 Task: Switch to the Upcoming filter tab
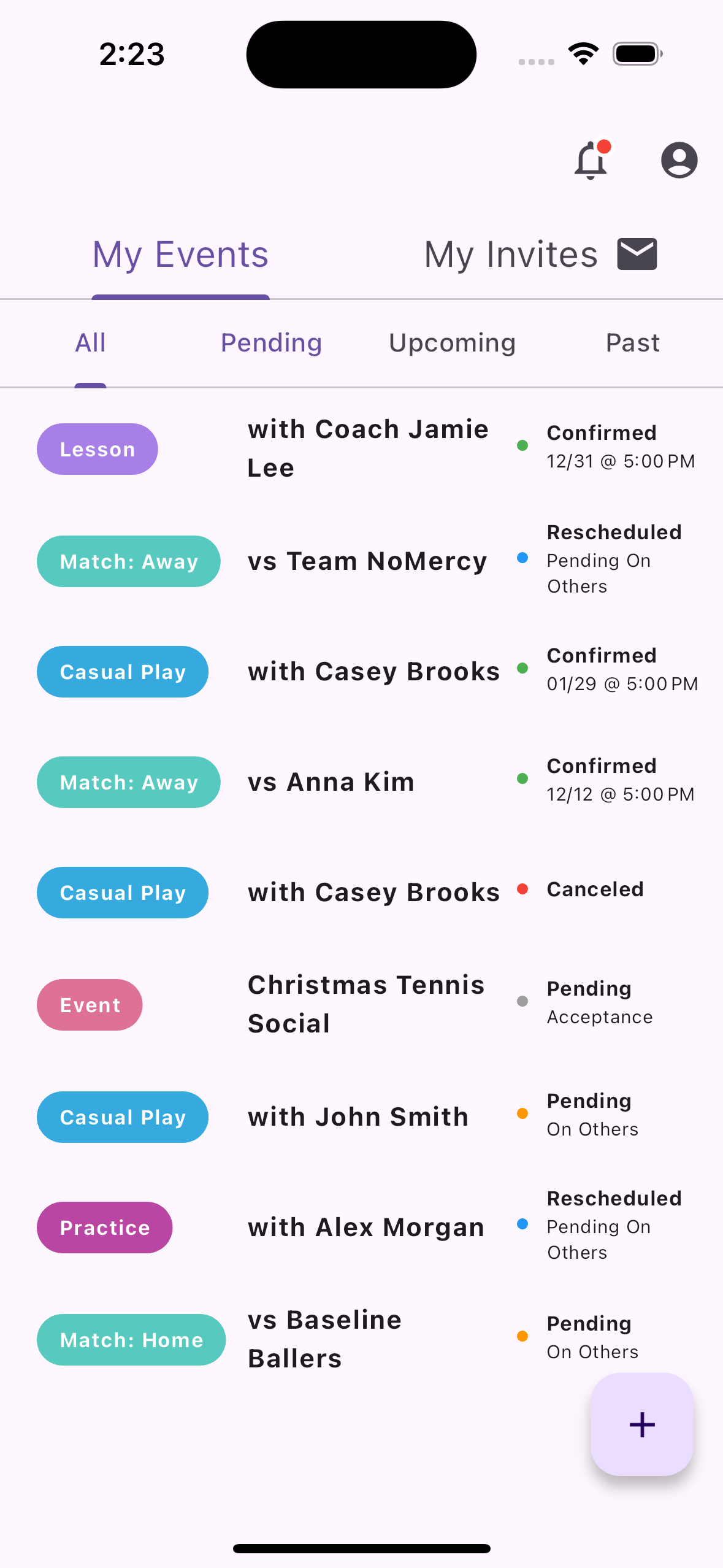452,343
